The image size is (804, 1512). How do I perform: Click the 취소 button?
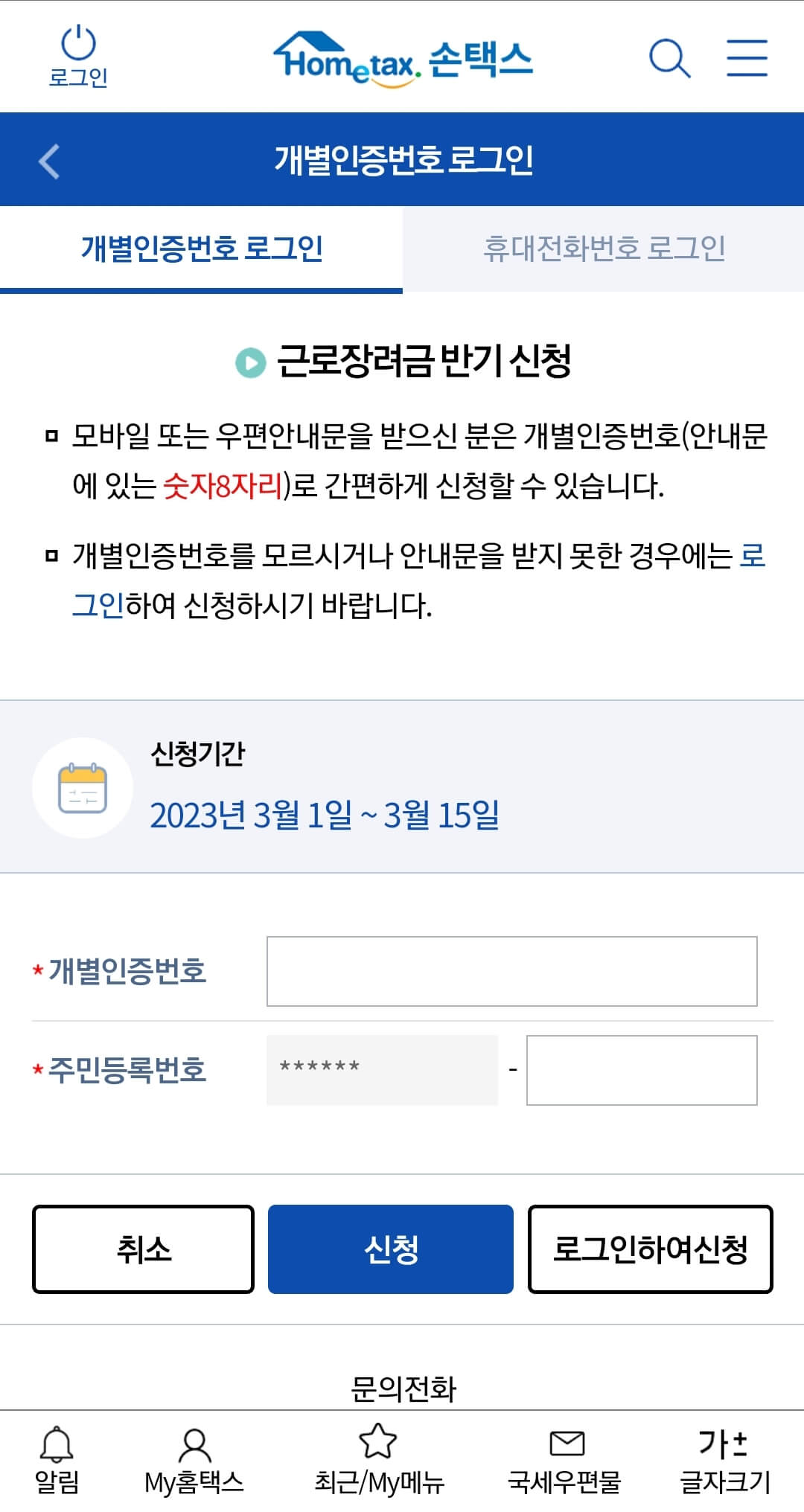(143, 1250)
